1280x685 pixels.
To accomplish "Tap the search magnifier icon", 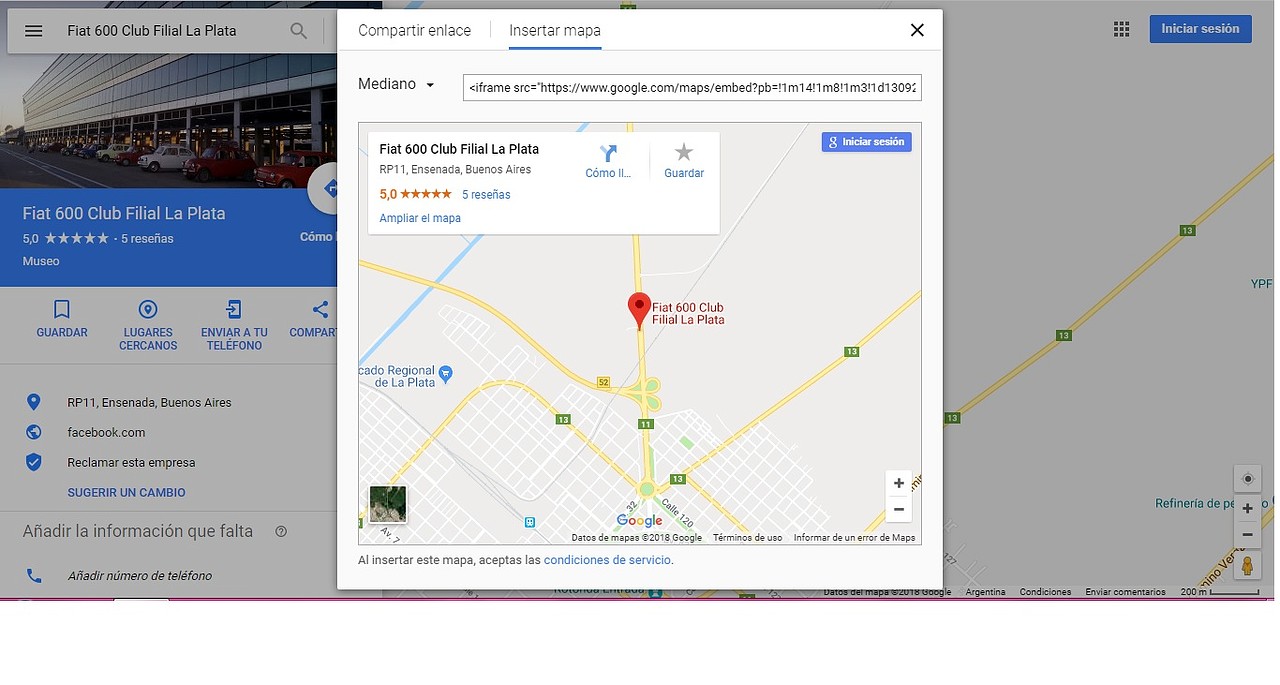I will pos(298,31).
